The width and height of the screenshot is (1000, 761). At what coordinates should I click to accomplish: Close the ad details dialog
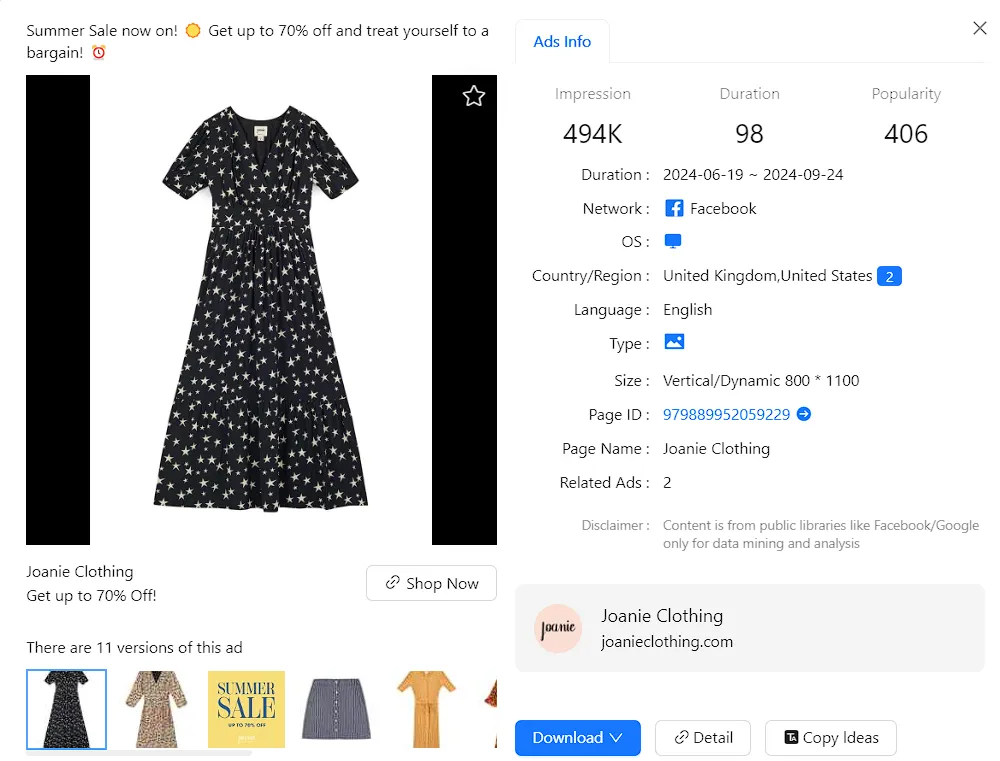980,28
